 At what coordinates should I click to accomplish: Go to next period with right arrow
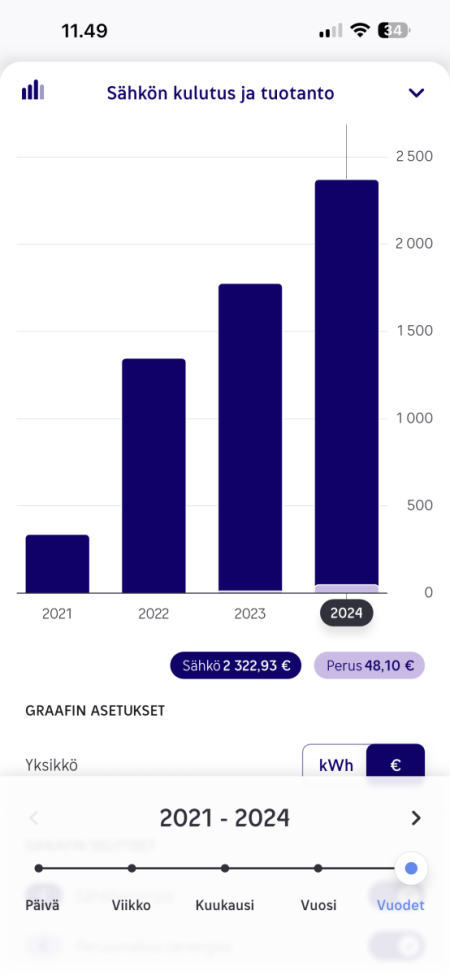coord(416,818)
